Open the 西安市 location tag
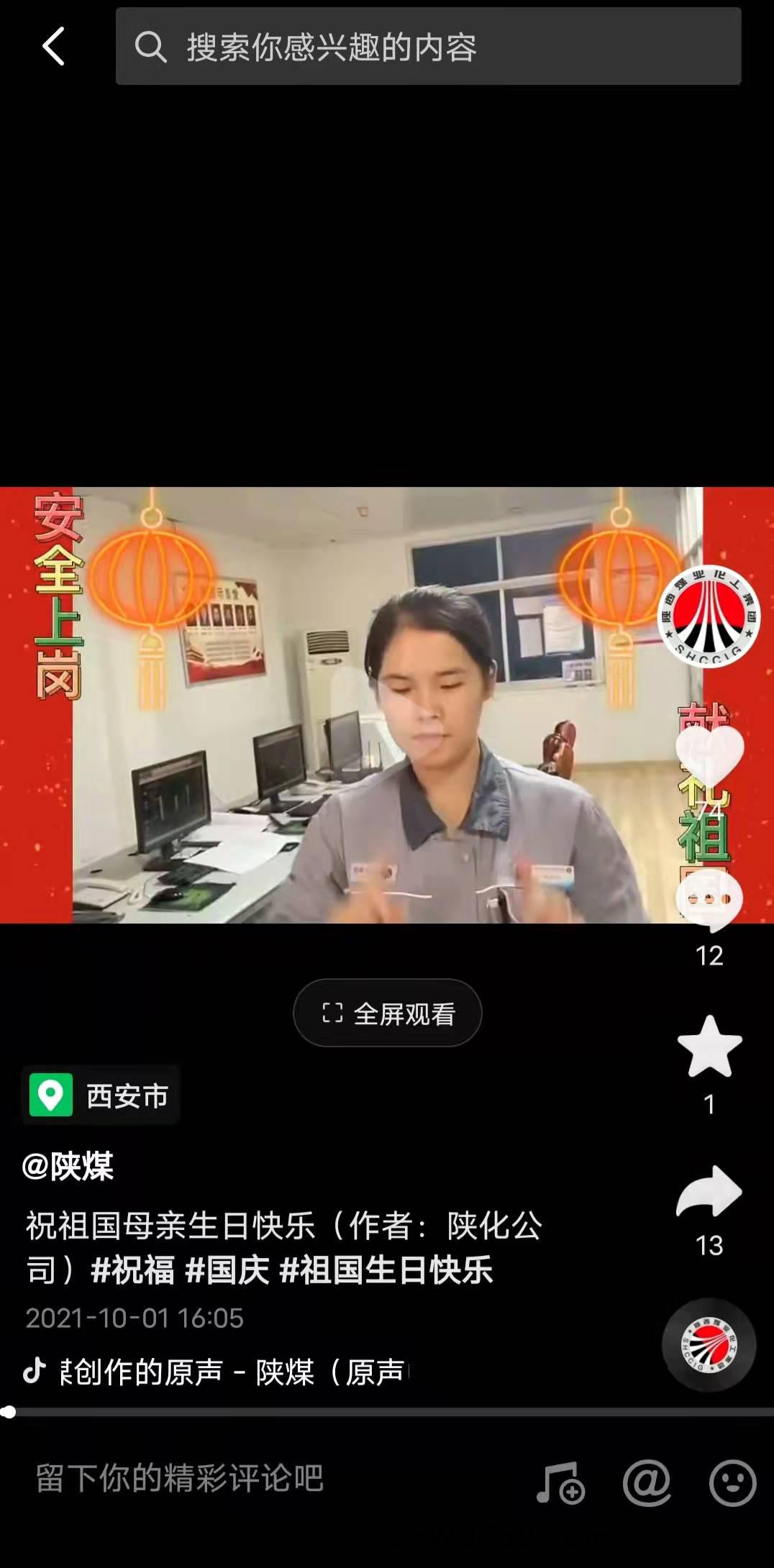This screenshot has width=774, height=1568. (101, 1095)
